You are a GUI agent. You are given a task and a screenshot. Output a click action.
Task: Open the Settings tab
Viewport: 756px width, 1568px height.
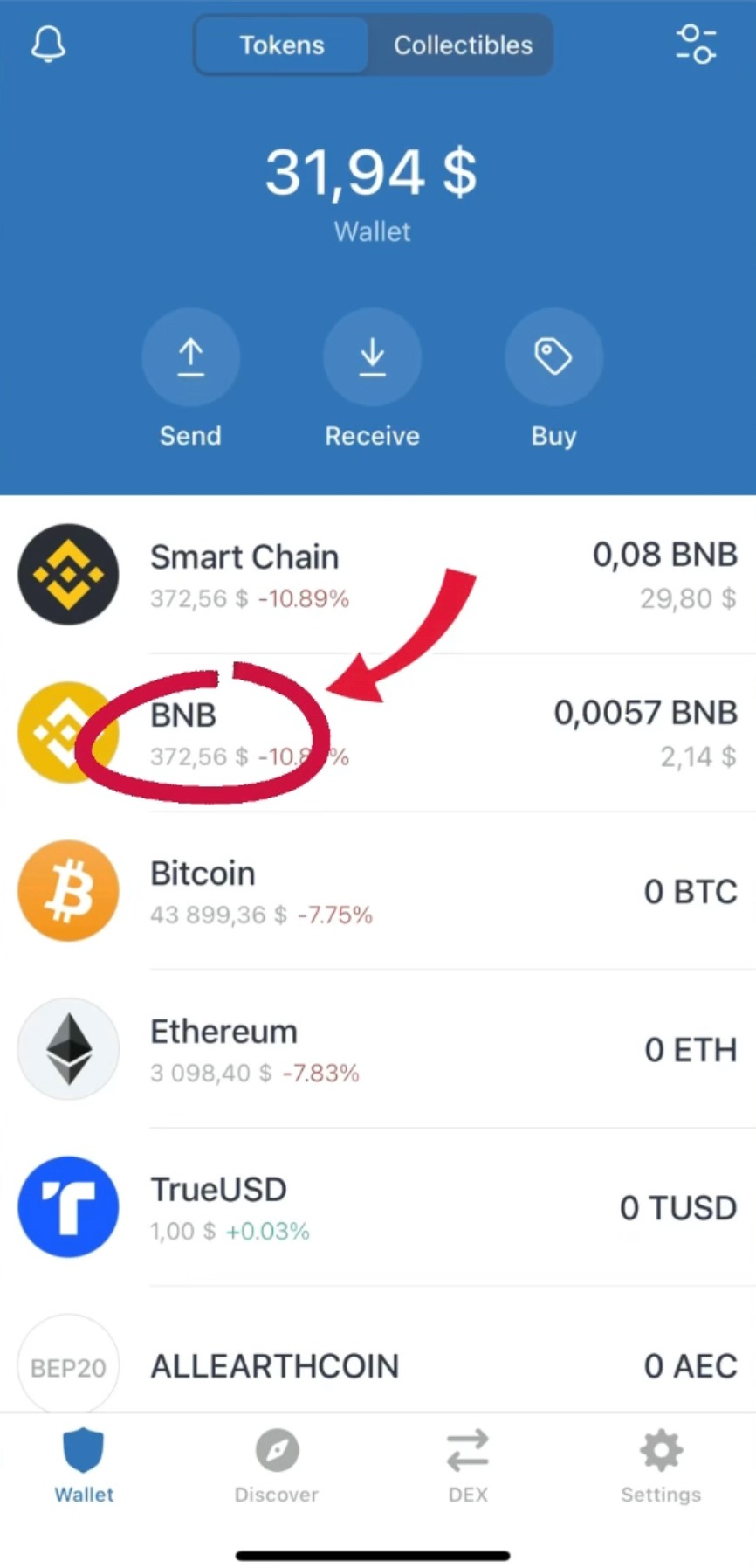click(661, 1466)
